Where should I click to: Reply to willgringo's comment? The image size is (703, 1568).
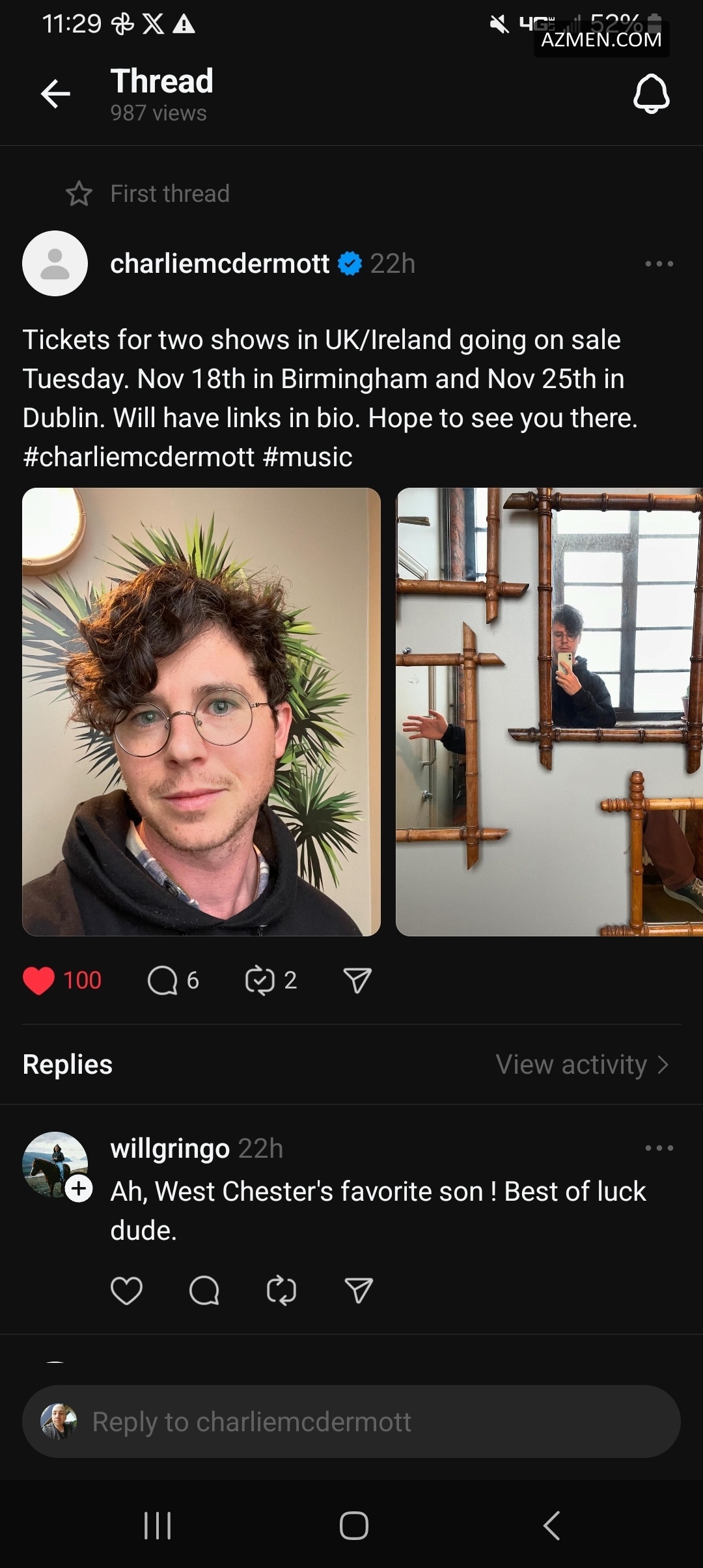pos(204,1291)
